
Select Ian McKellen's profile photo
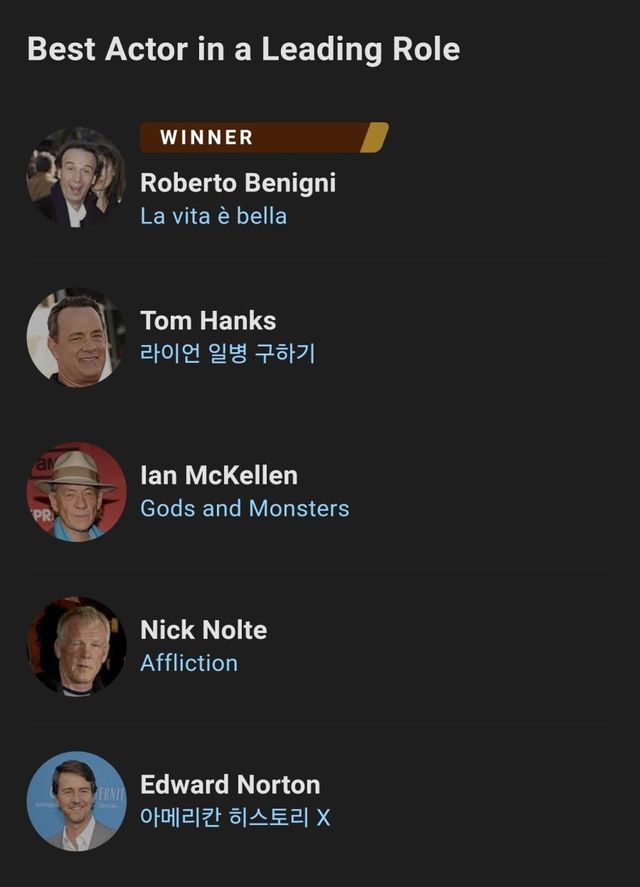pos(76,492)
